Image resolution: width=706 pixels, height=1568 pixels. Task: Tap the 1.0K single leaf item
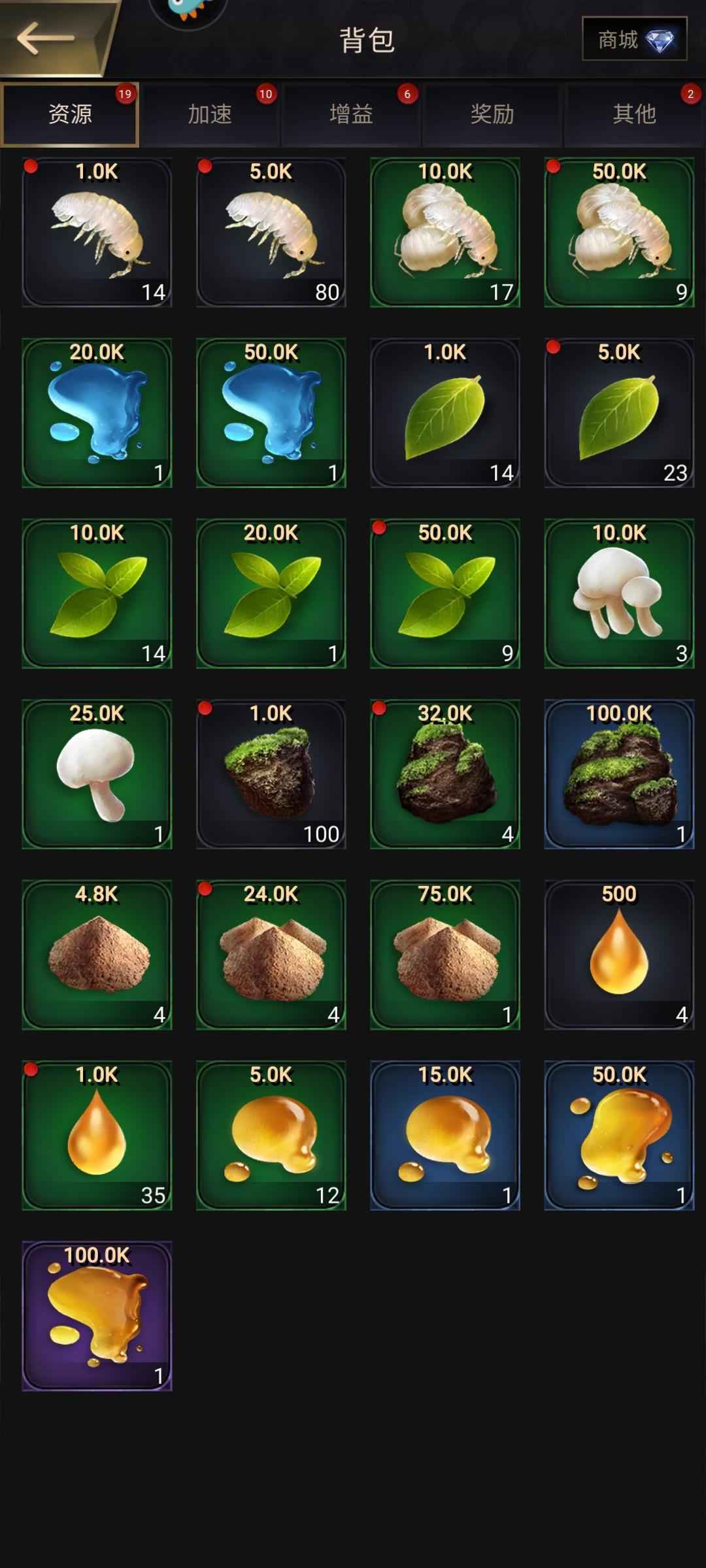[445, 412]
